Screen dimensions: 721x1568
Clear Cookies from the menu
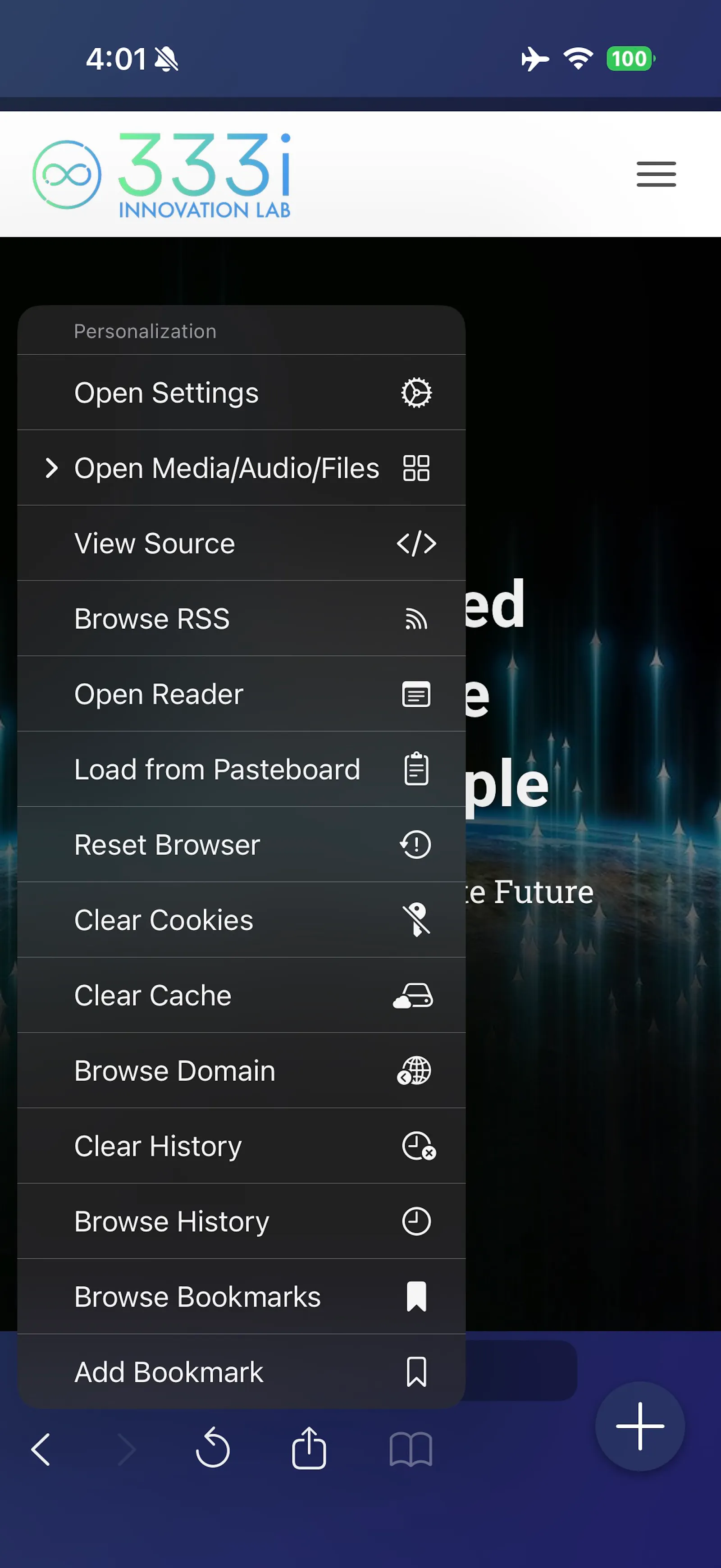tap(242, 920)
